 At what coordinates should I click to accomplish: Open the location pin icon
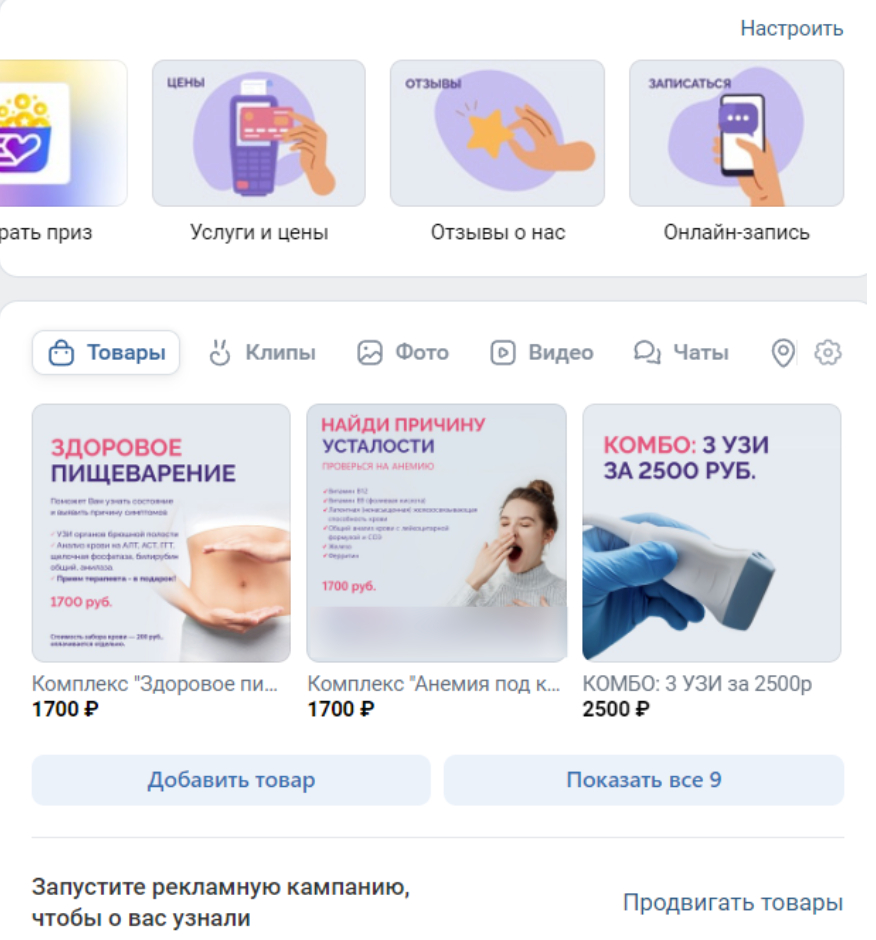point(783,353)
